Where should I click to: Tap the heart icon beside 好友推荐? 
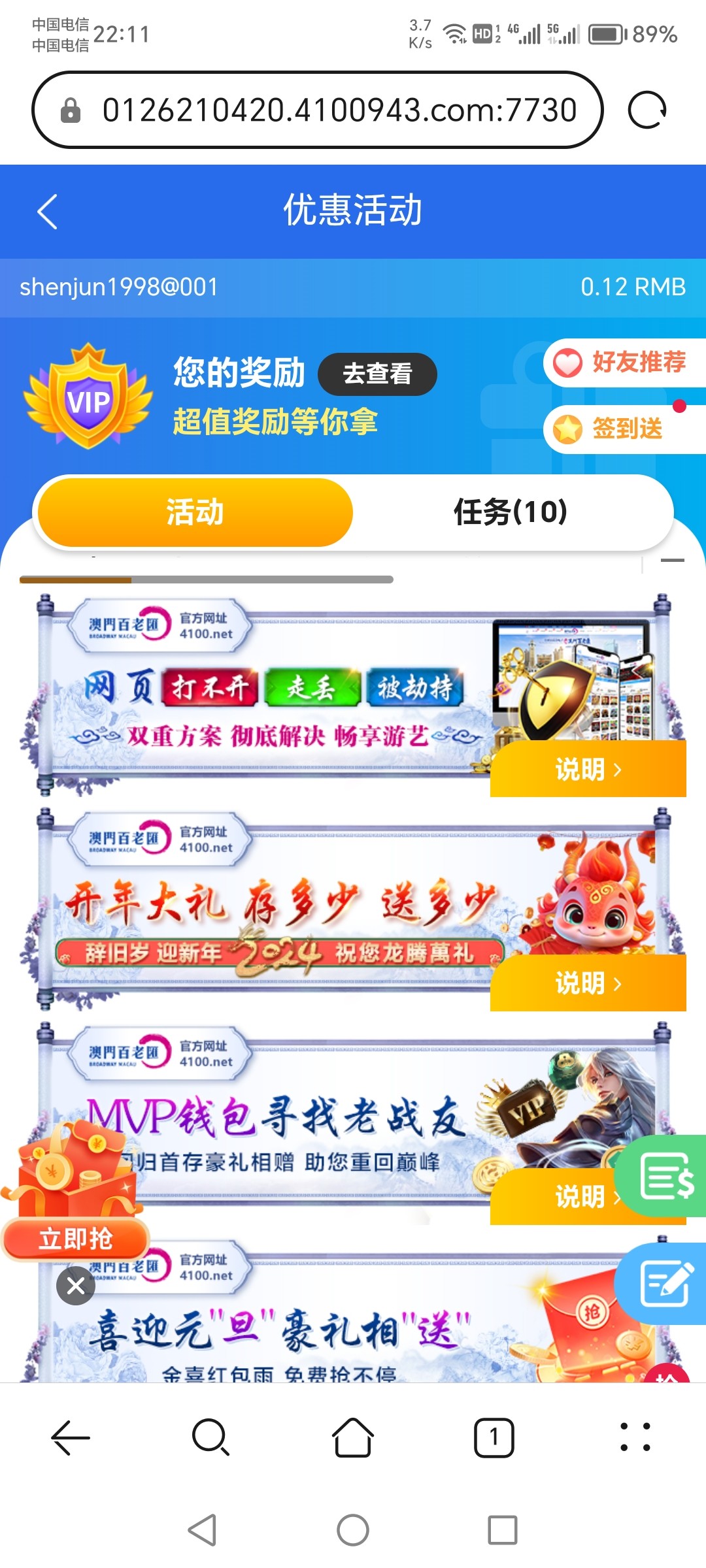pyautogui.click(x=568, y=363)
